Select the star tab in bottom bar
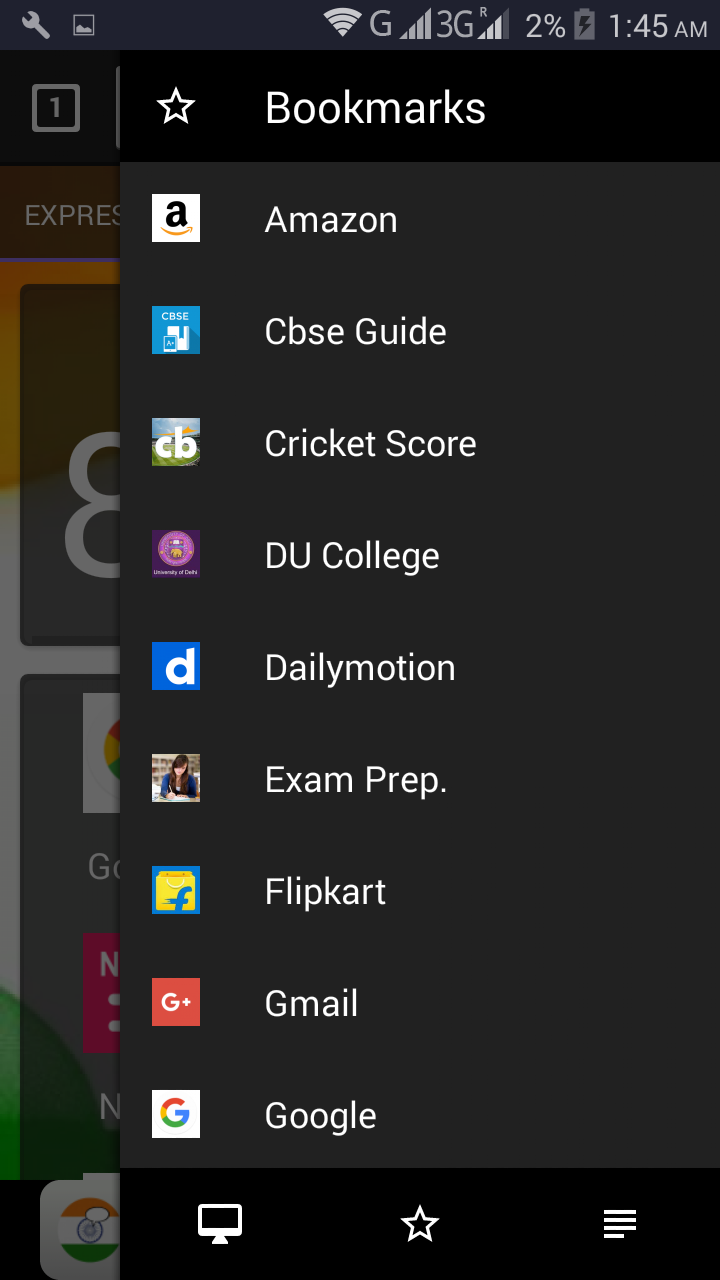Screen dimensions: 720x1280 point(420,1223)
